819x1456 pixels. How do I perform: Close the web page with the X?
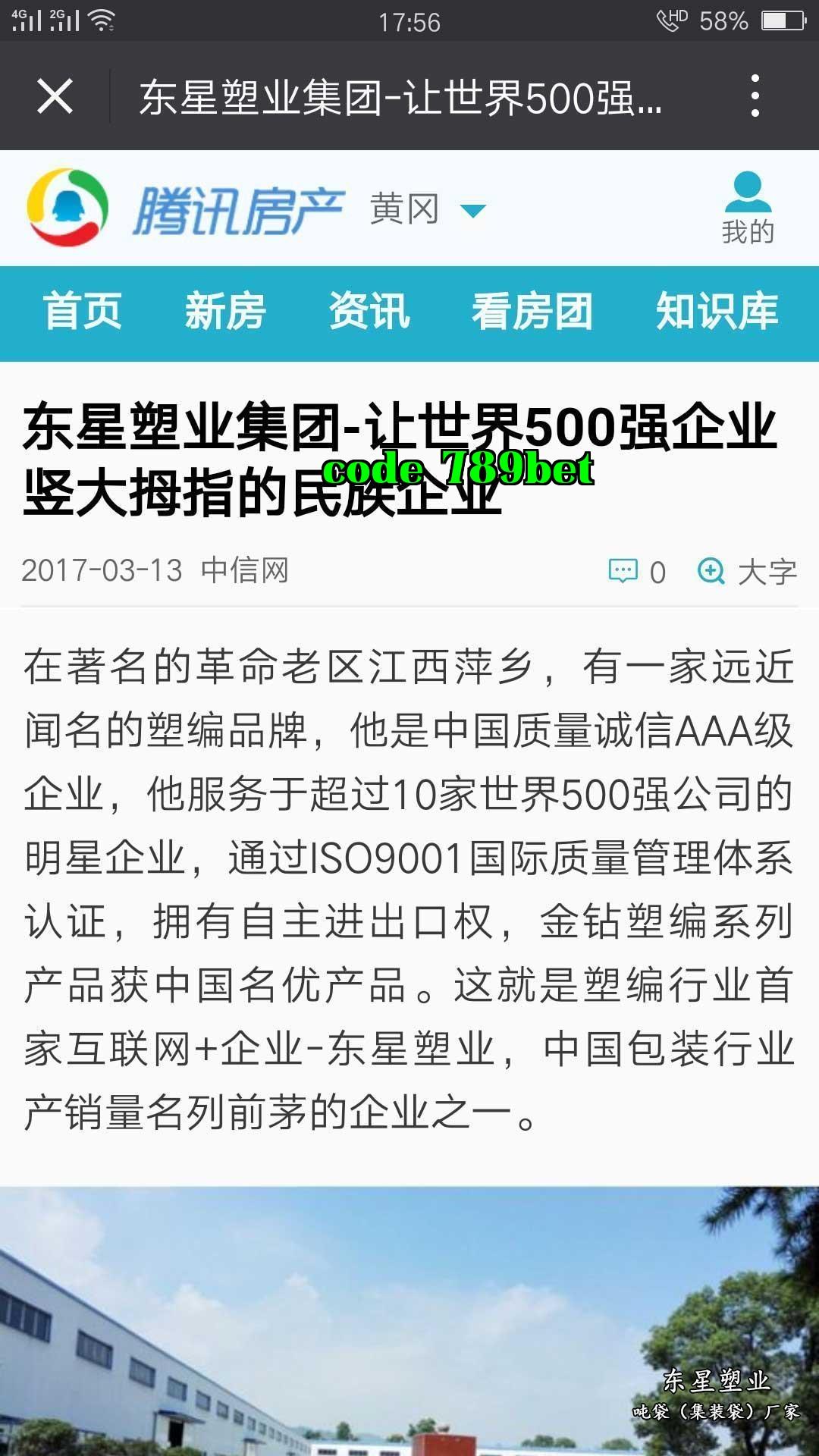pyautogui.click(x=55, y=96)
